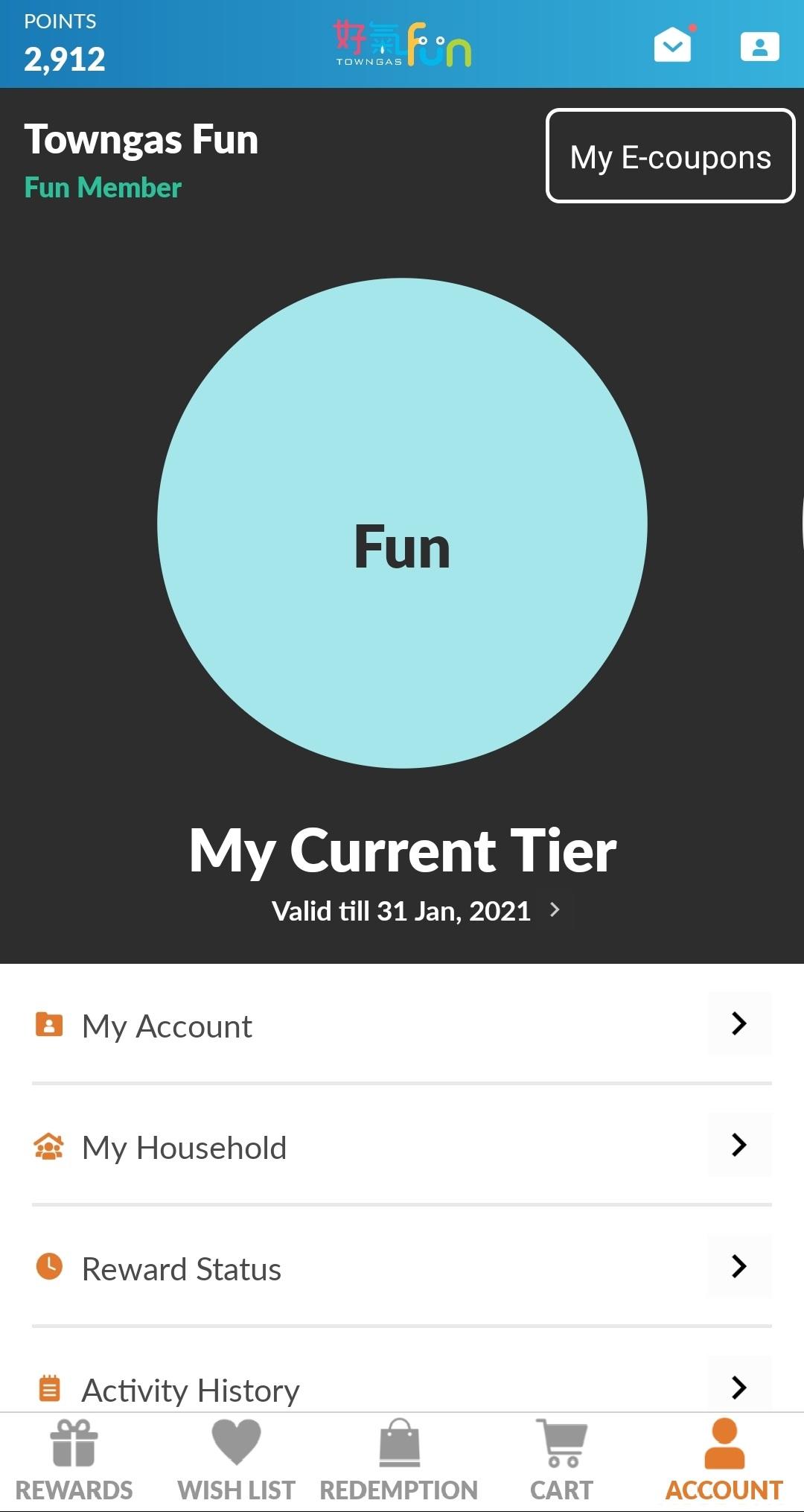Viewport: 804px width, 1512px height.
Task: Switch to the Rewards tab
Action: coord(74,1461)
